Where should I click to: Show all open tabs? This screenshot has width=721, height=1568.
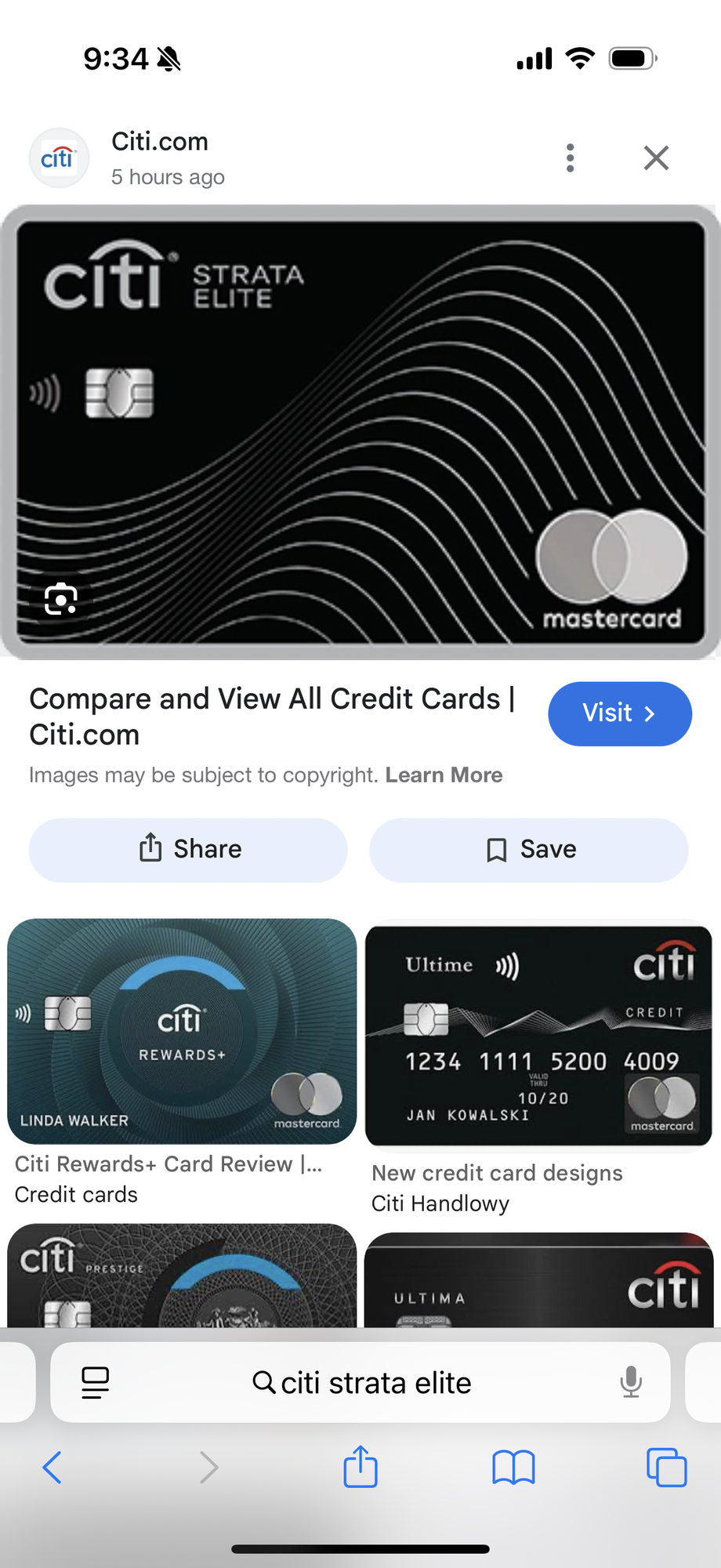pyautogui.click(x=666, y=1467)
